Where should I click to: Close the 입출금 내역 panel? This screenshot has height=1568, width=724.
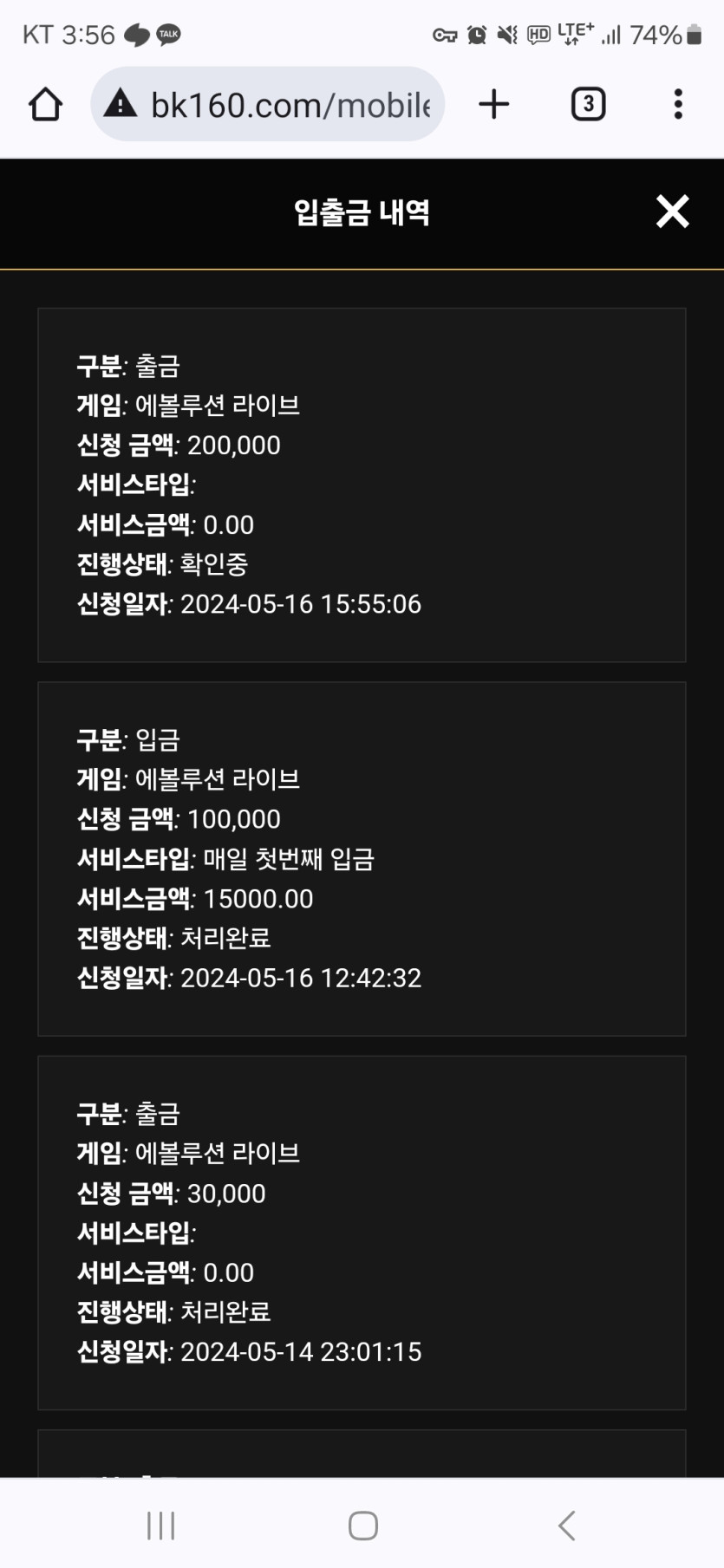(x=672, y=211)
